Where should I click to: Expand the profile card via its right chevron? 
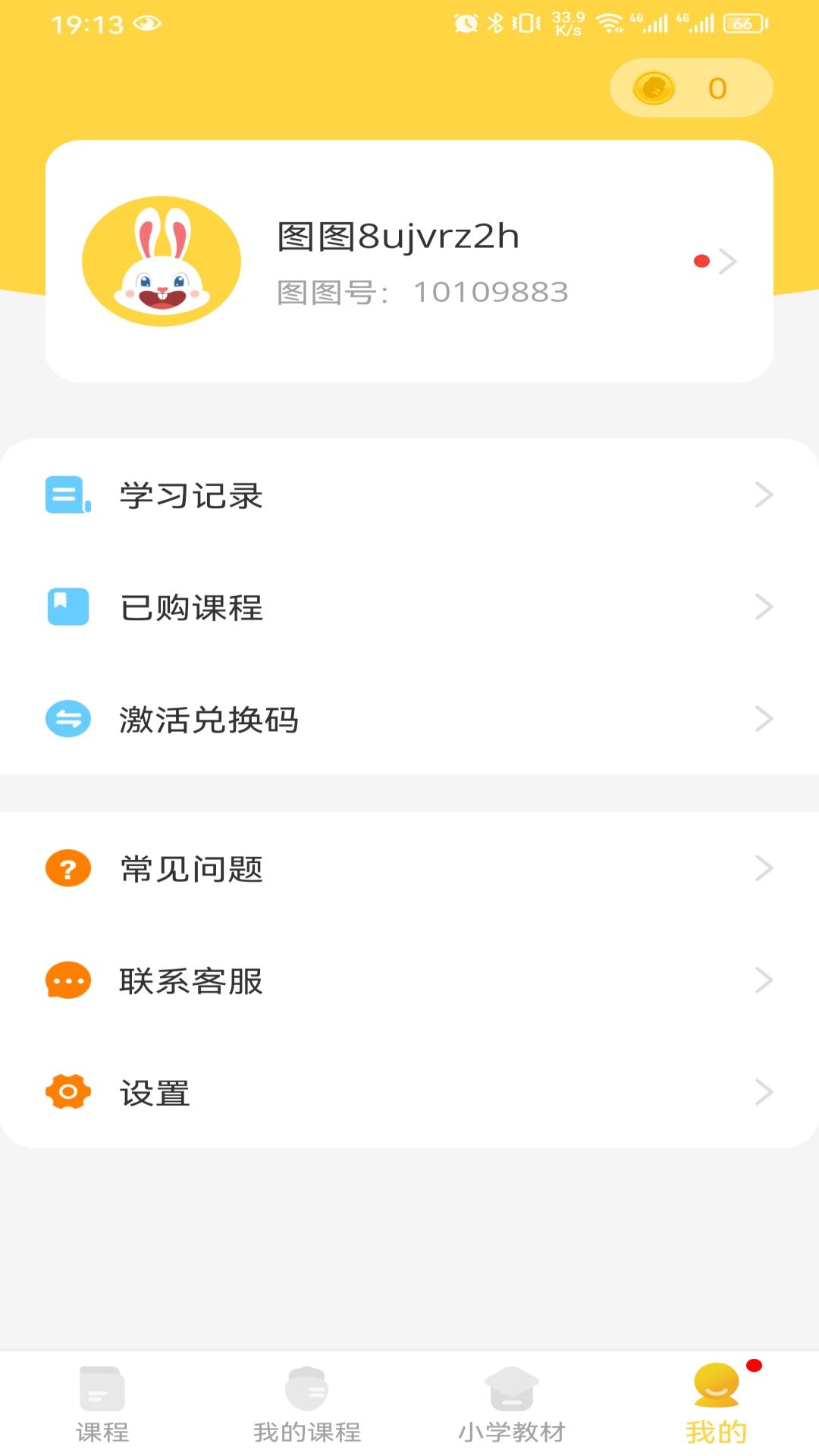[x=730, y=261]
